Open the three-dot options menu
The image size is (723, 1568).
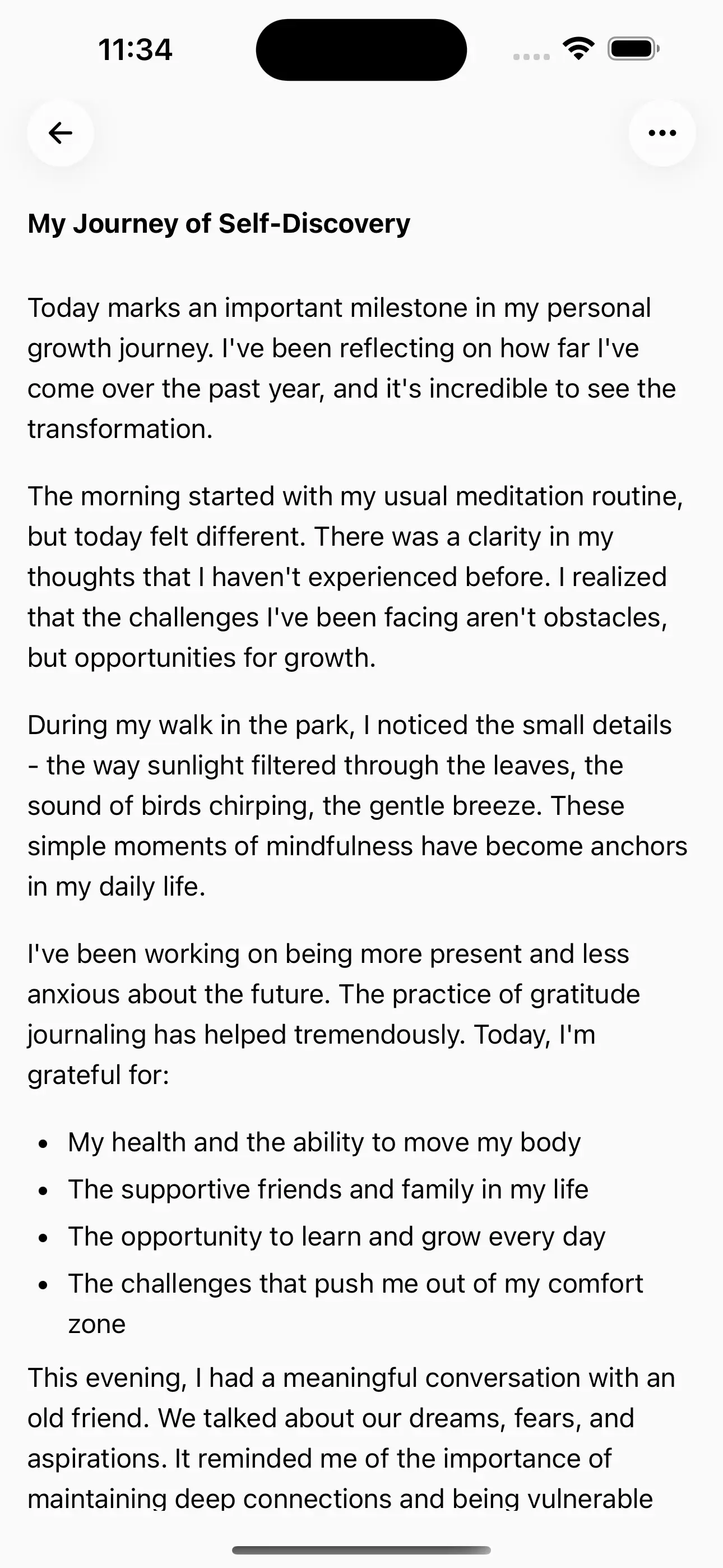pyautogui.click(x=662, y=133)
